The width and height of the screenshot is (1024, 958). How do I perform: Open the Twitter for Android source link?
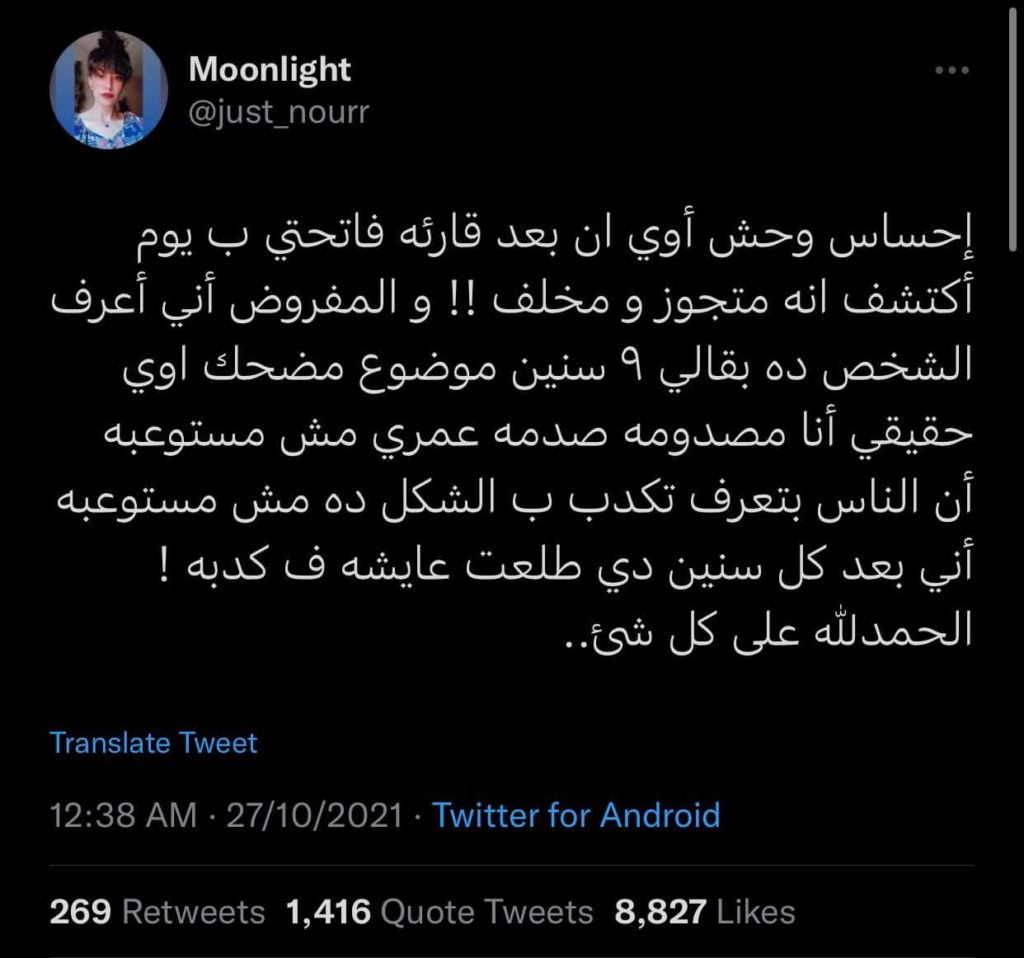pyautogui.click(x=576, y=815)
